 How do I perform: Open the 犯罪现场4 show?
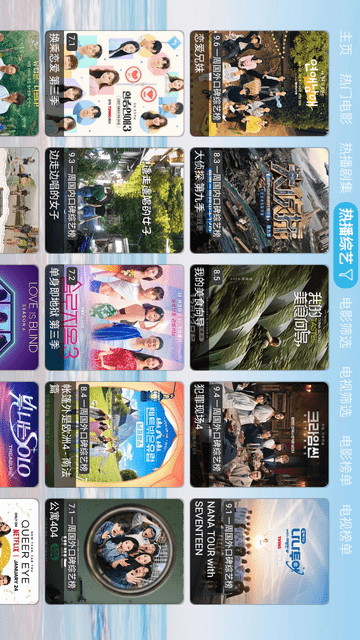(259, 434)
